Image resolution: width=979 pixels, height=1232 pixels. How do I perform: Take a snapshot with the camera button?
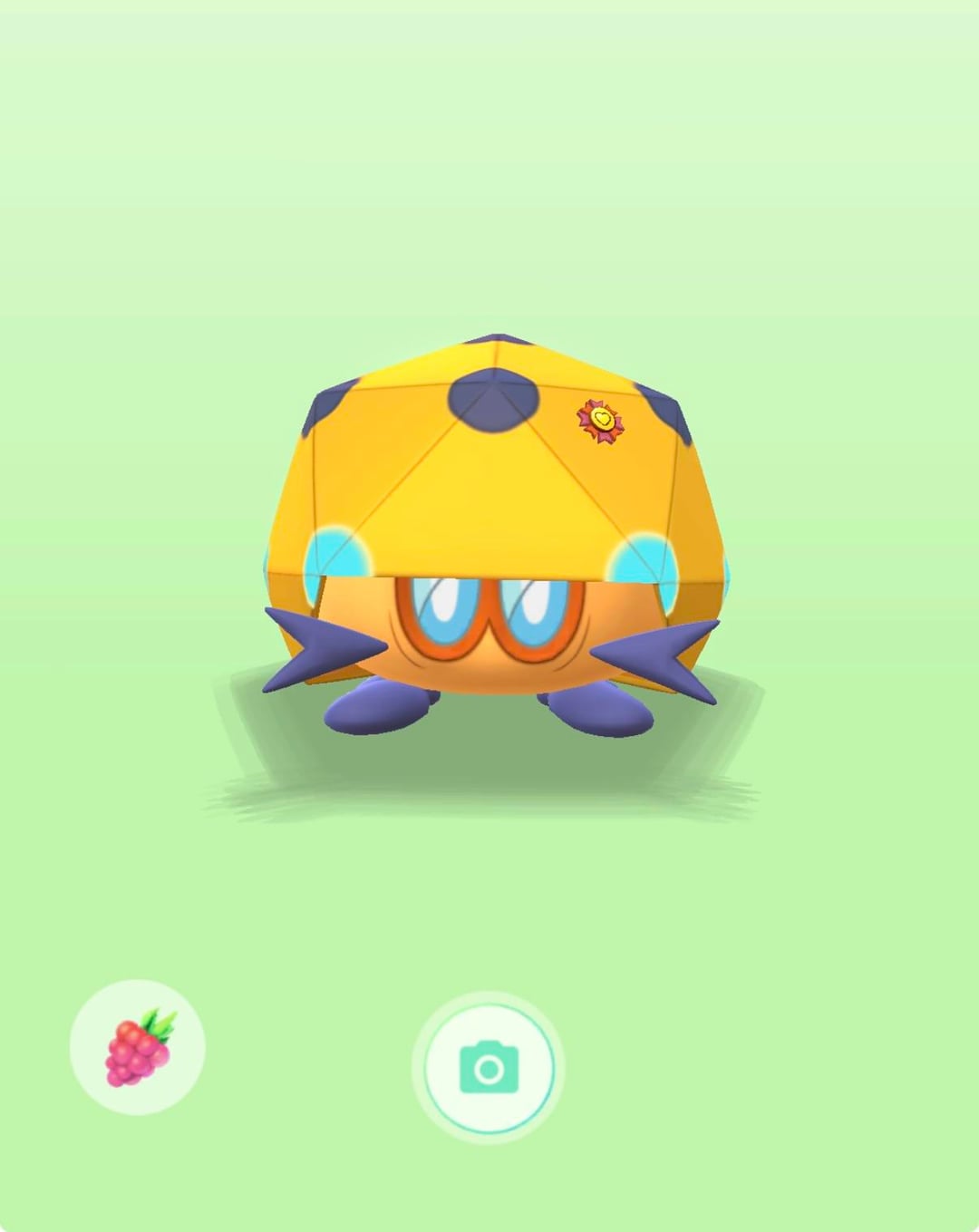click(489, 1068)
